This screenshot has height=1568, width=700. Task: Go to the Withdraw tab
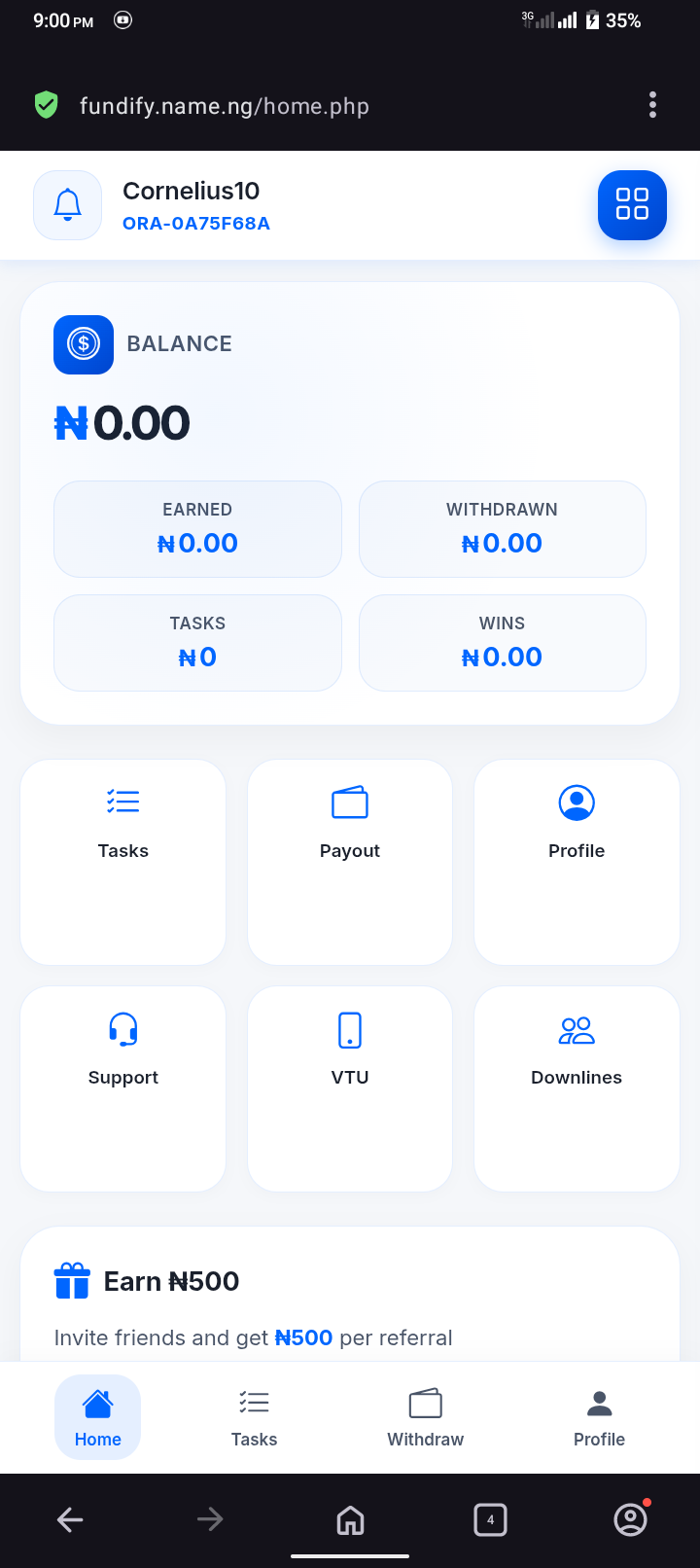coord(426,1417)
